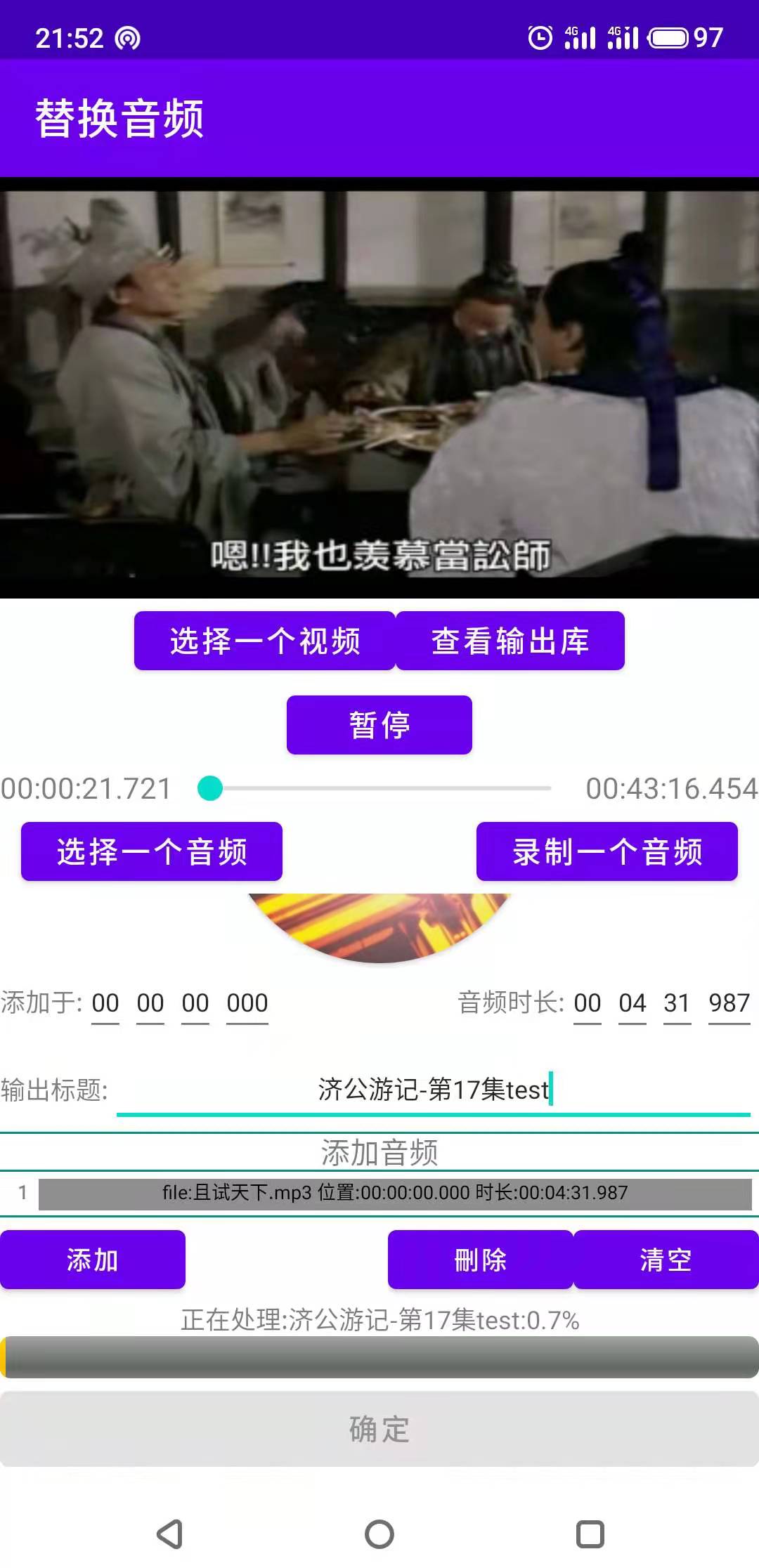Go back with the system back button
Viewport: 759px width, 1568px height.
point(169,1534)
